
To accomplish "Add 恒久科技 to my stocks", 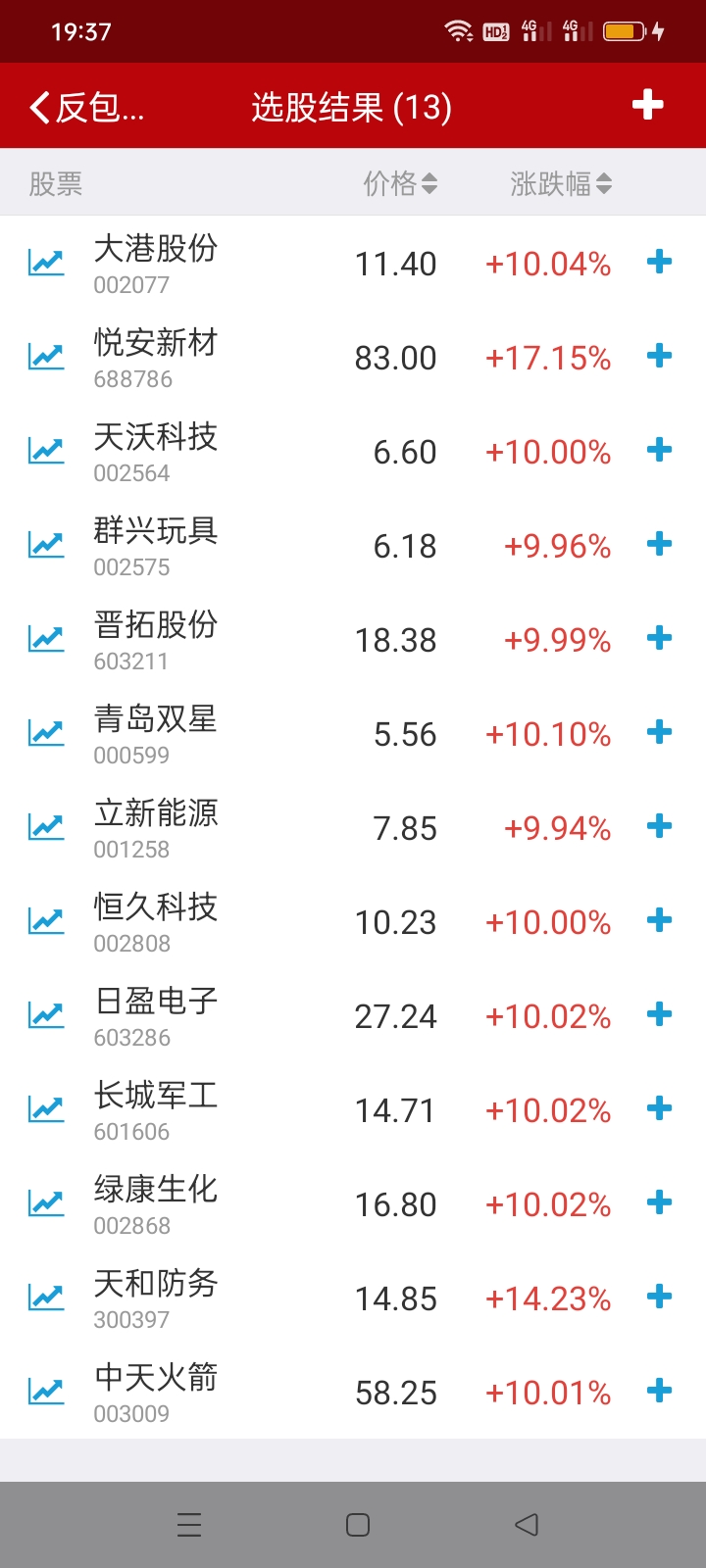I will click(x=659, y=920).
